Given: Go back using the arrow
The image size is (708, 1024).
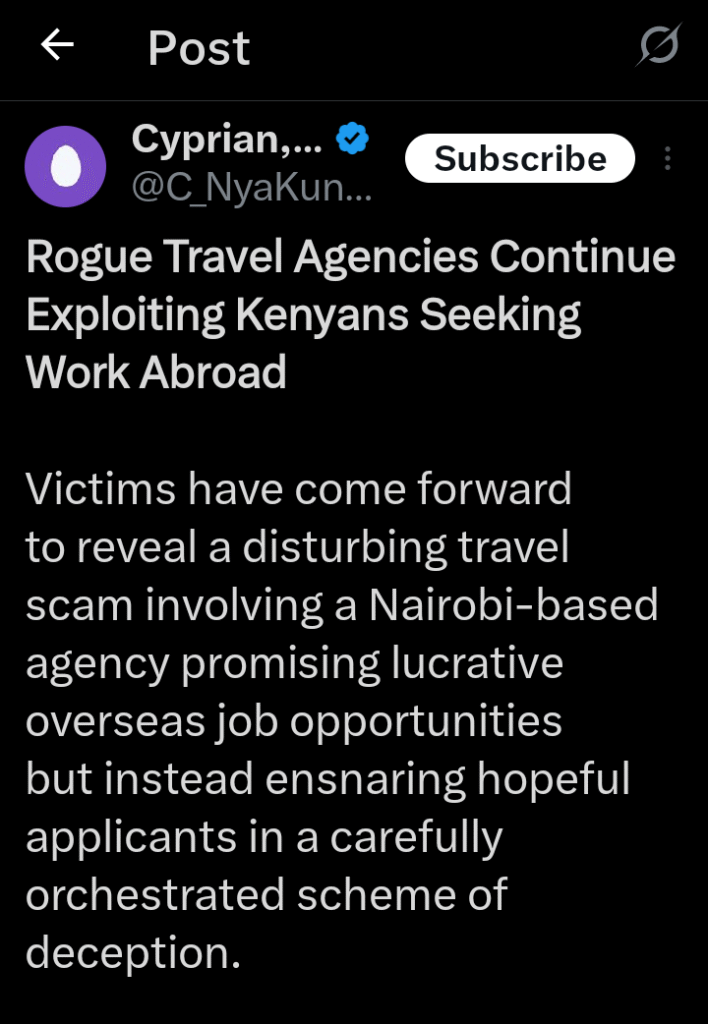Looking at the screenshot, I should point(57,46).
